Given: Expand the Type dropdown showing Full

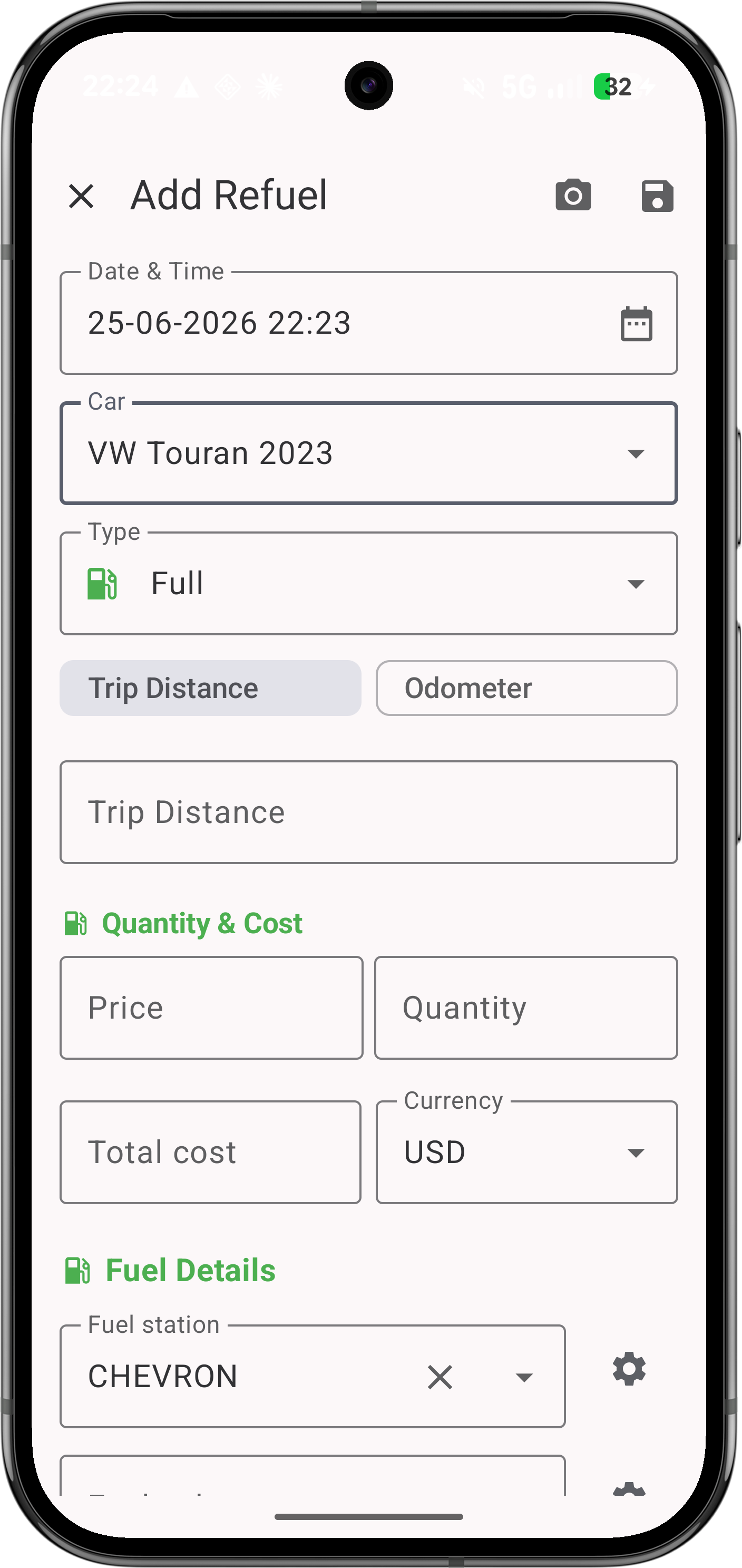Looking at the screenshot, I should [368, 584].
